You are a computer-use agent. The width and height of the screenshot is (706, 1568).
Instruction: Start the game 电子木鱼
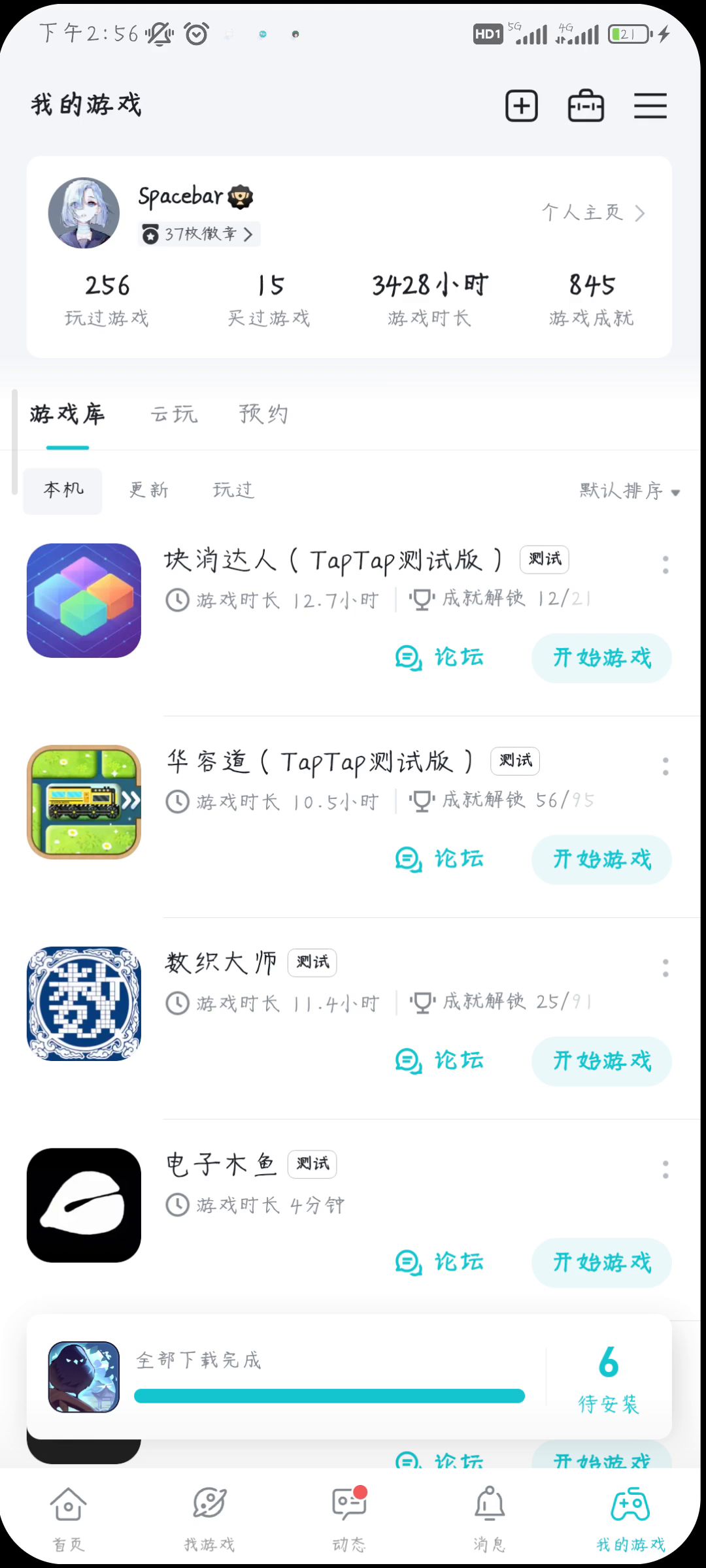[601, 1262]
